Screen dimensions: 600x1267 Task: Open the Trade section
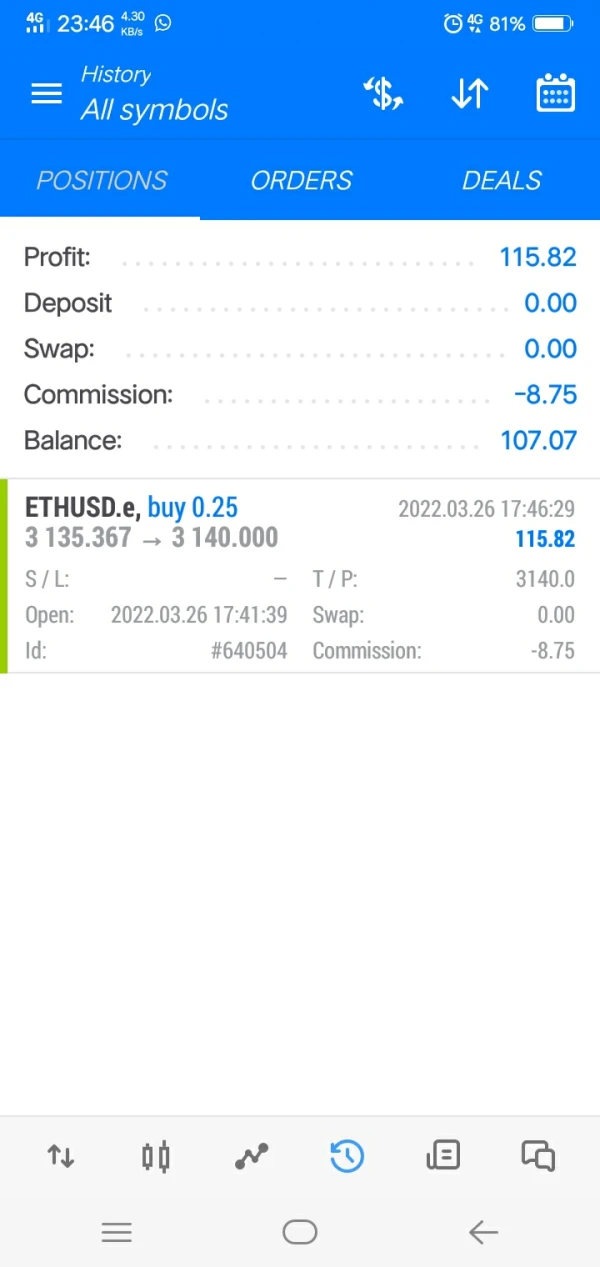pos(252,1157)
